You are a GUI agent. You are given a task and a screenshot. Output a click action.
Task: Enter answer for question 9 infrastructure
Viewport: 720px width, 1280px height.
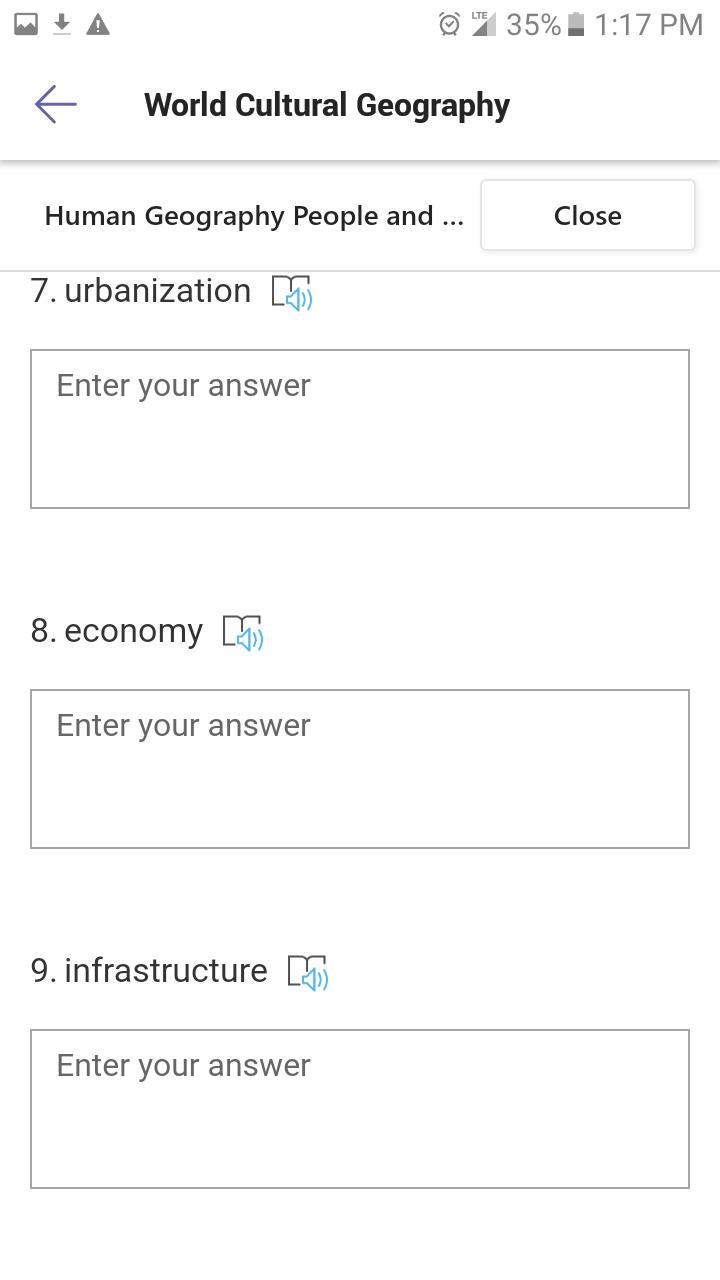pyautogui.click(x=360, y=1109)
